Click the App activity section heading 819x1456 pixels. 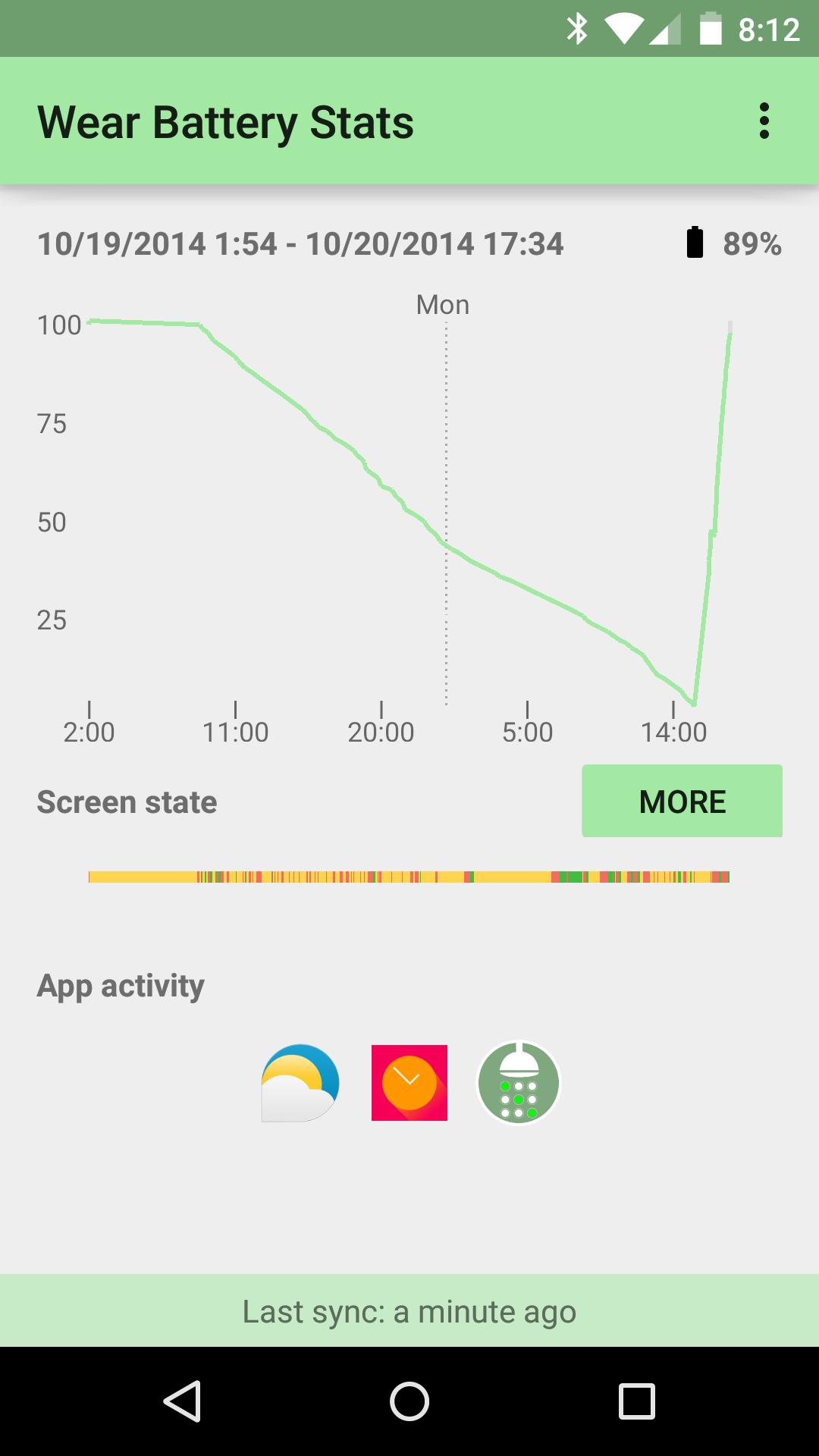pos(120,984)
